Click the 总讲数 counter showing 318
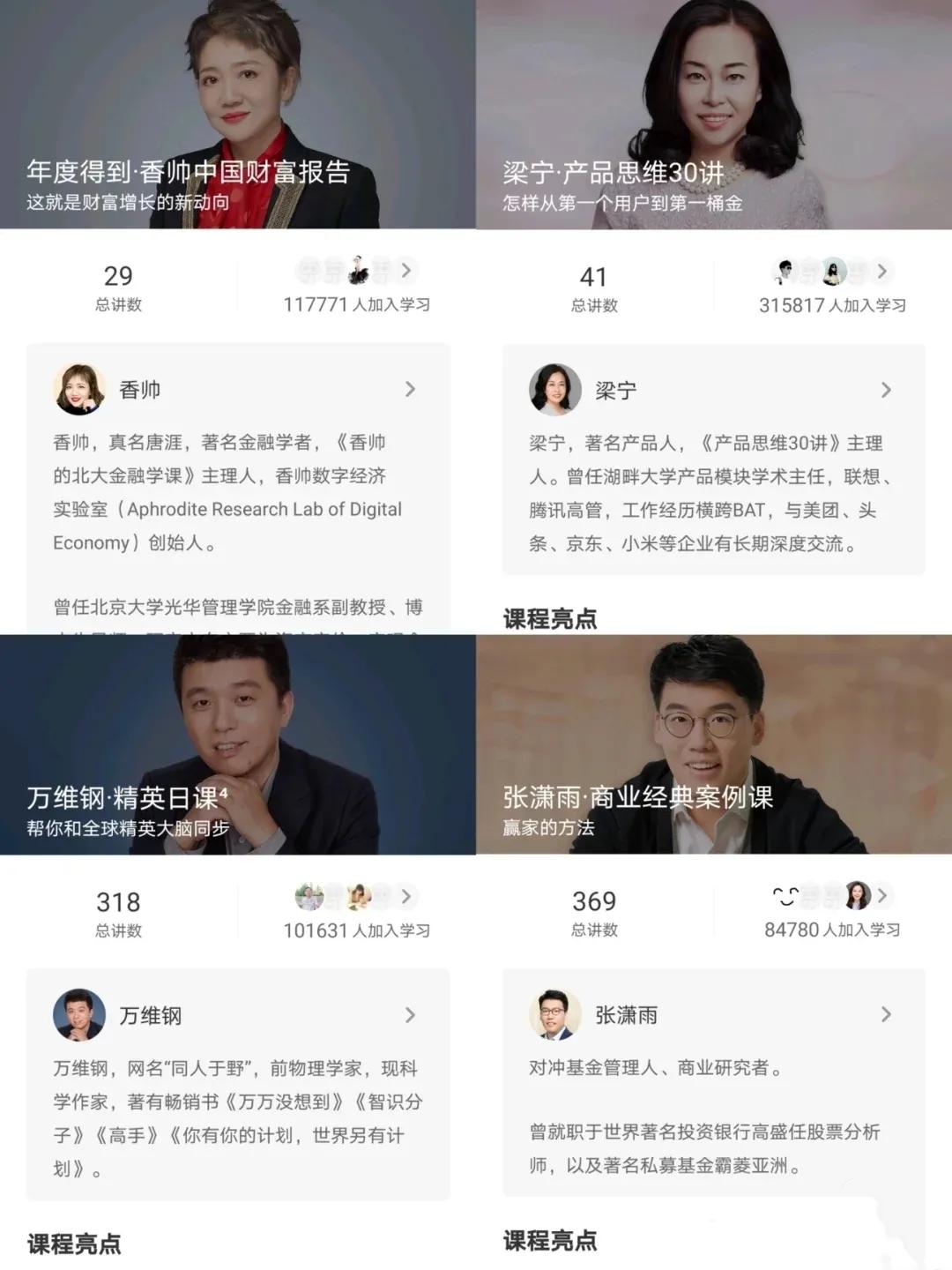This screenshot has width=952, height=1270. coord(119,910)
